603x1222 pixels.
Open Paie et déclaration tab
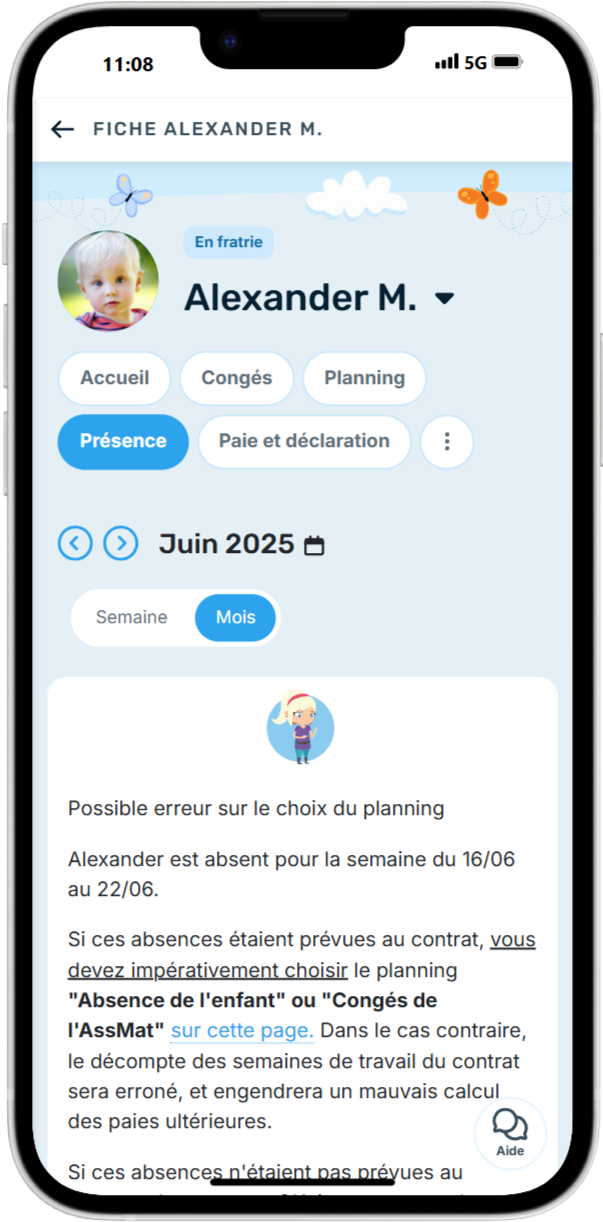(304, 441)
